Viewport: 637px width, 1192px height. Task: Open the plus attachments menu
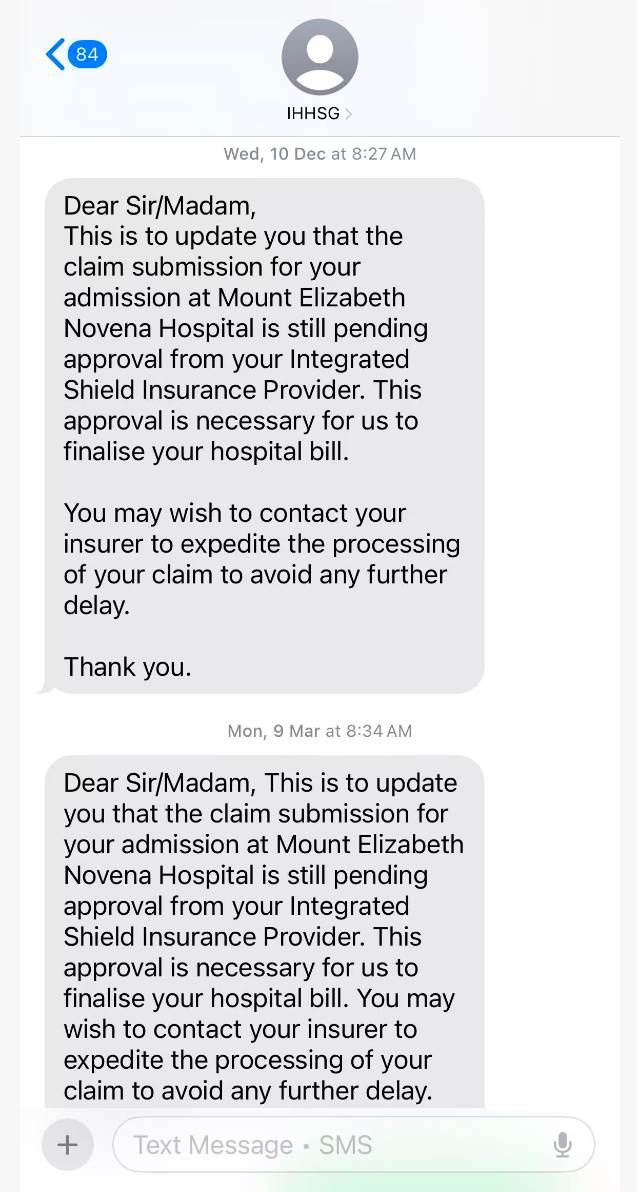coord(68,1145)
